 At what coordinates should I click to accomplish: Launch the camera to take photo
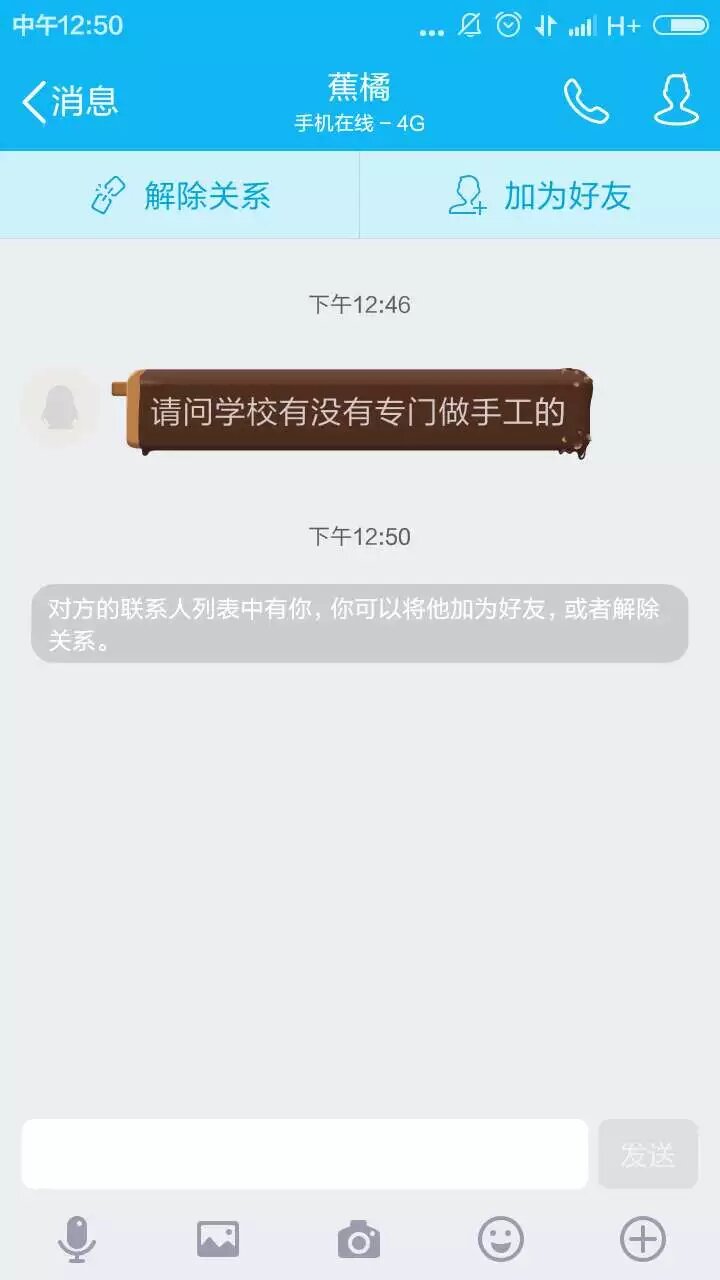359,1240
